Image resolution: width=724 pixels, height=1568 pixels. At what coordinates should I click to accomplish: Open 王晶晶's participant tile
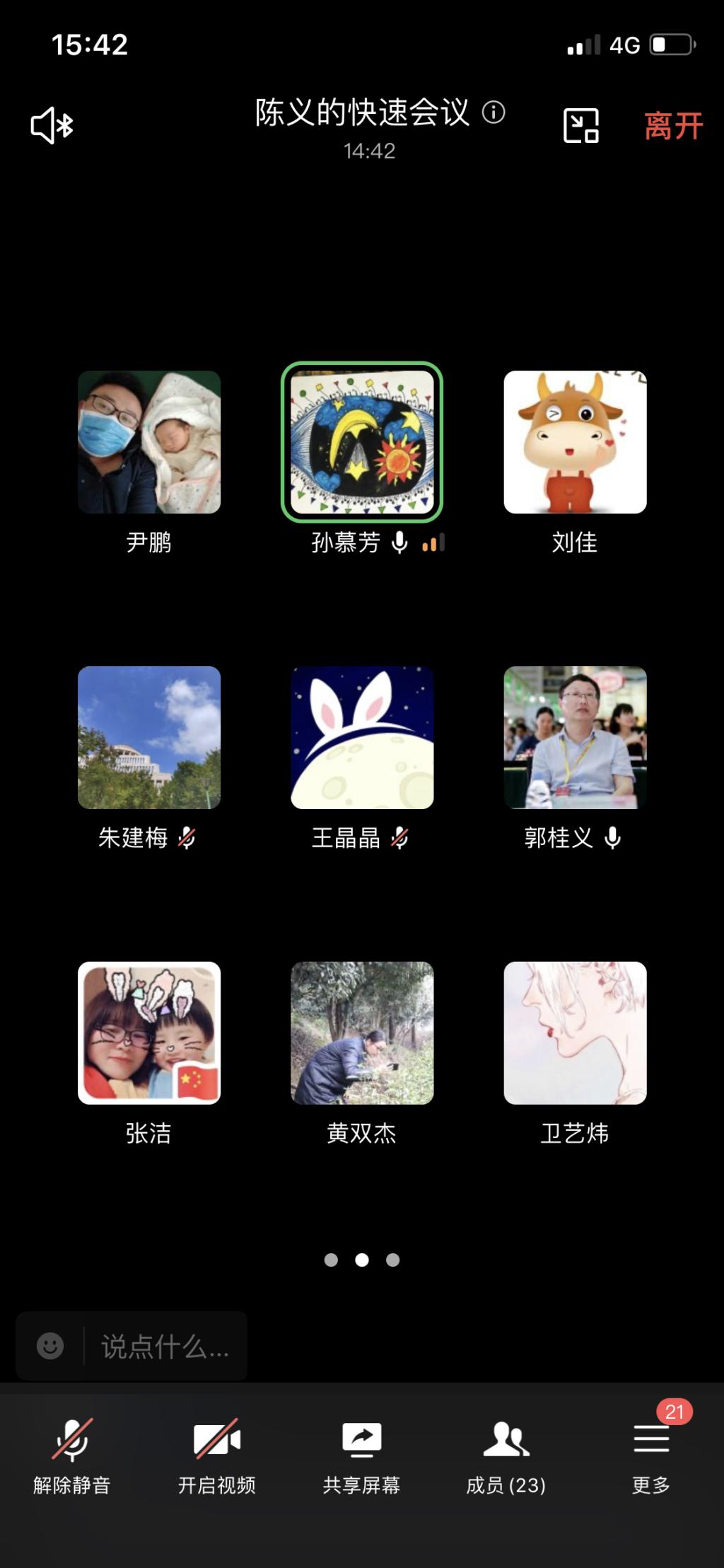[x=362, y=738]
